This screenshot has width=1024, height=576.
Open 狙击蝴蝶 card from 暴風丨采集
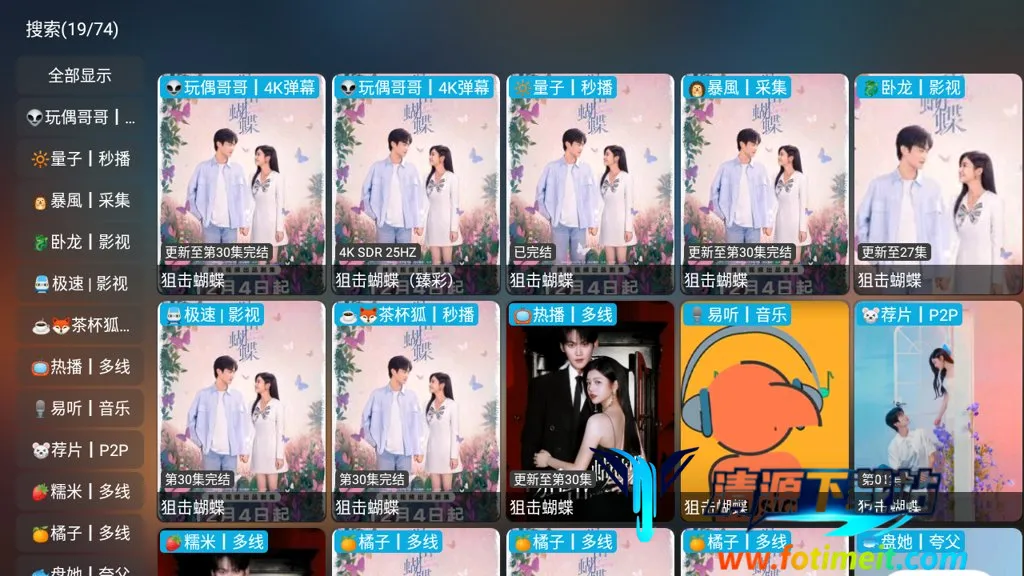click(764, 185)
